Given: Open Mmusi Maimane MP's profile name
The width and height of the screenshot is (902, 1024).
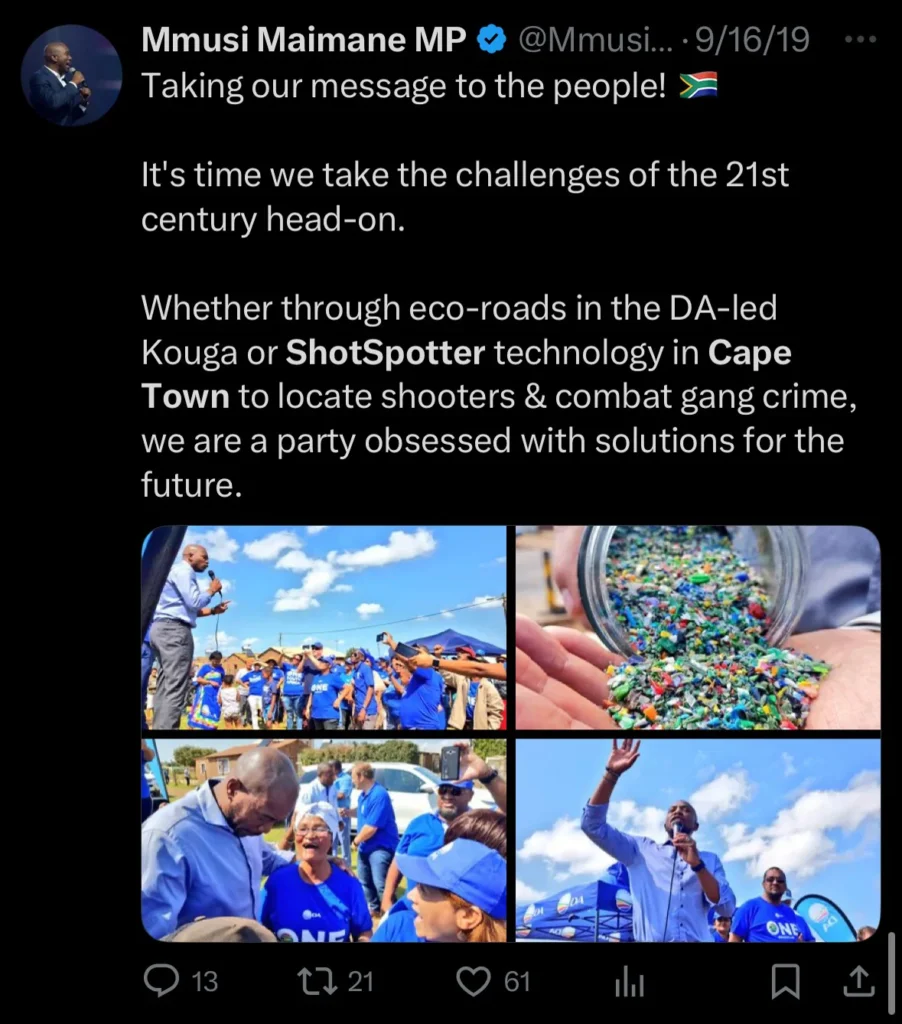Looking at the screenshot, I should tap(303, 40).
